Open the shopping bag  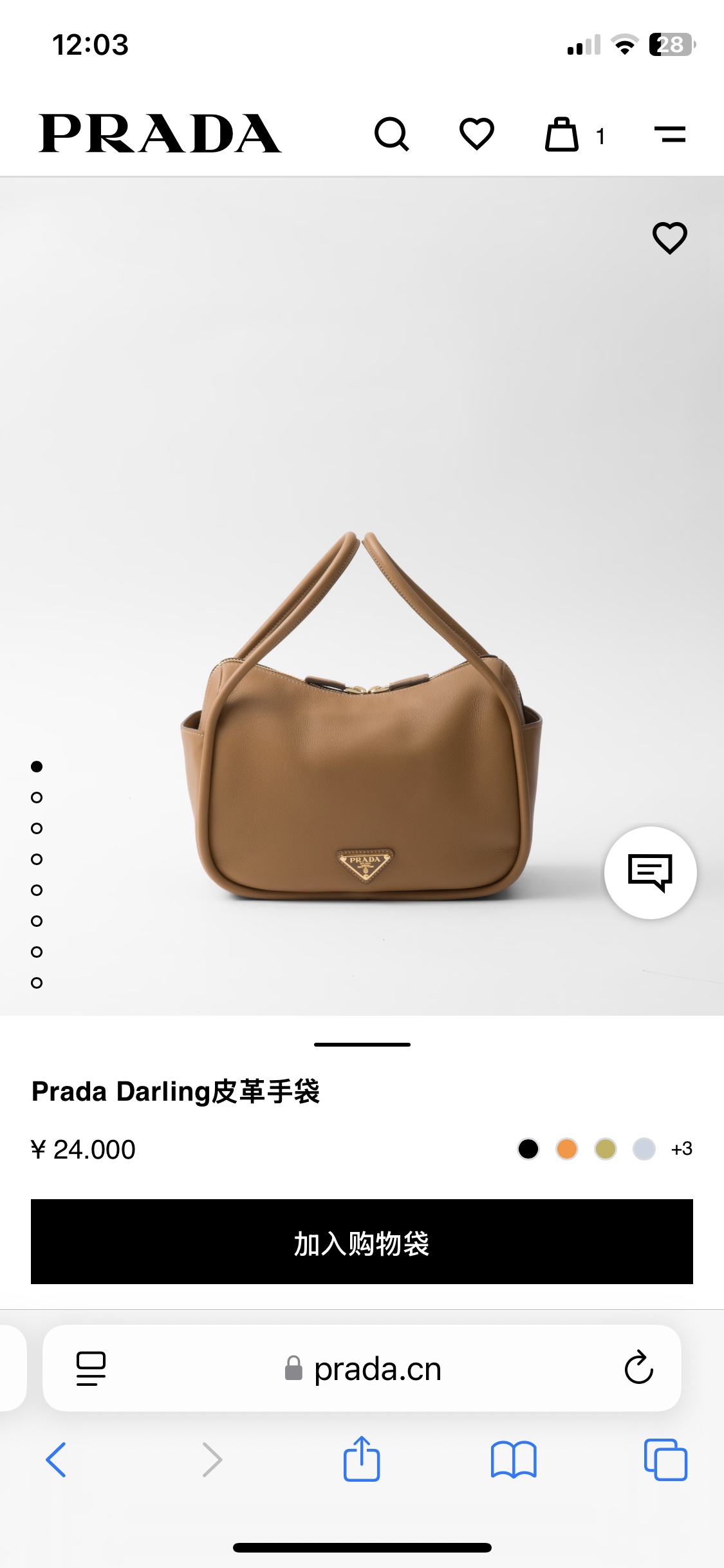[562, 135]
